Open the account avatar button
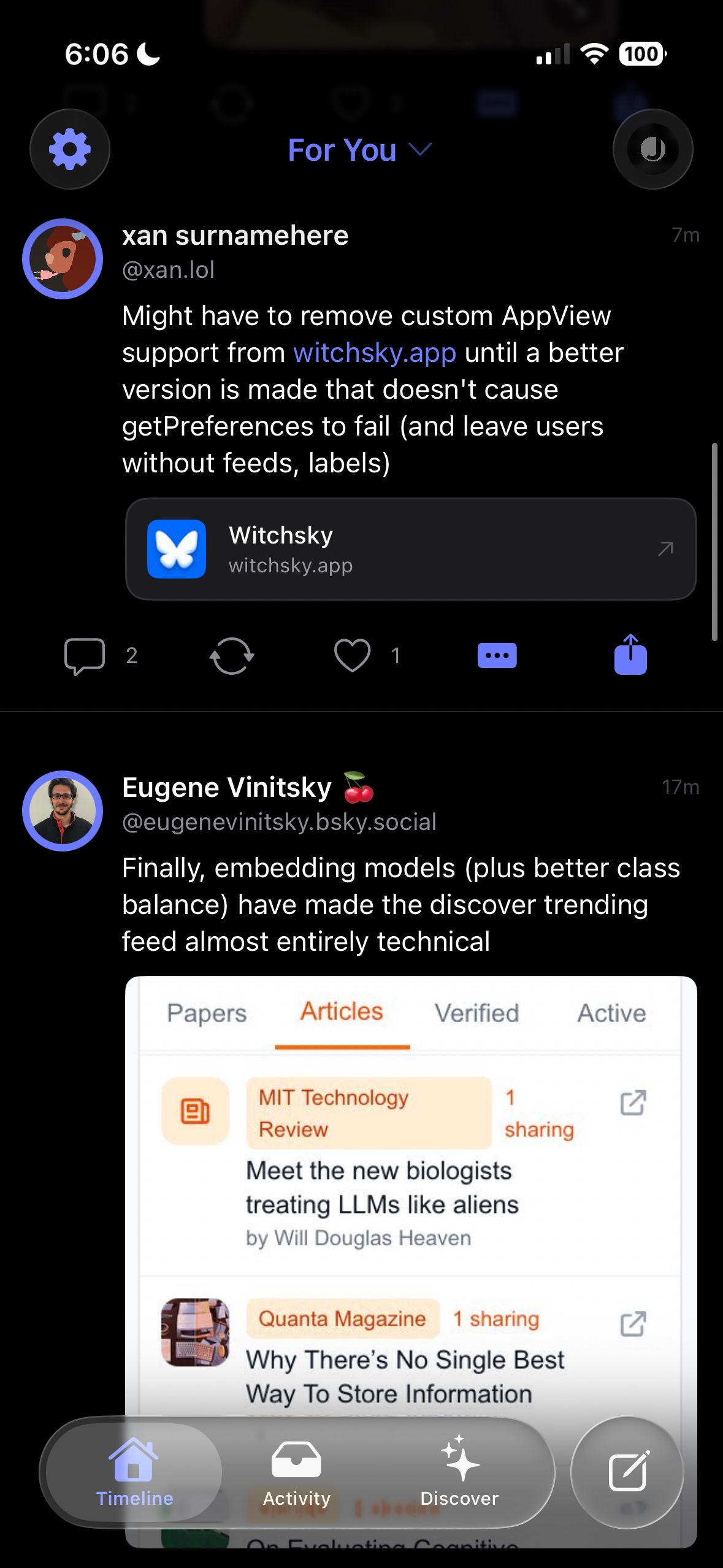This screenshot has height=1568, width=723. (x=652, y=149)
